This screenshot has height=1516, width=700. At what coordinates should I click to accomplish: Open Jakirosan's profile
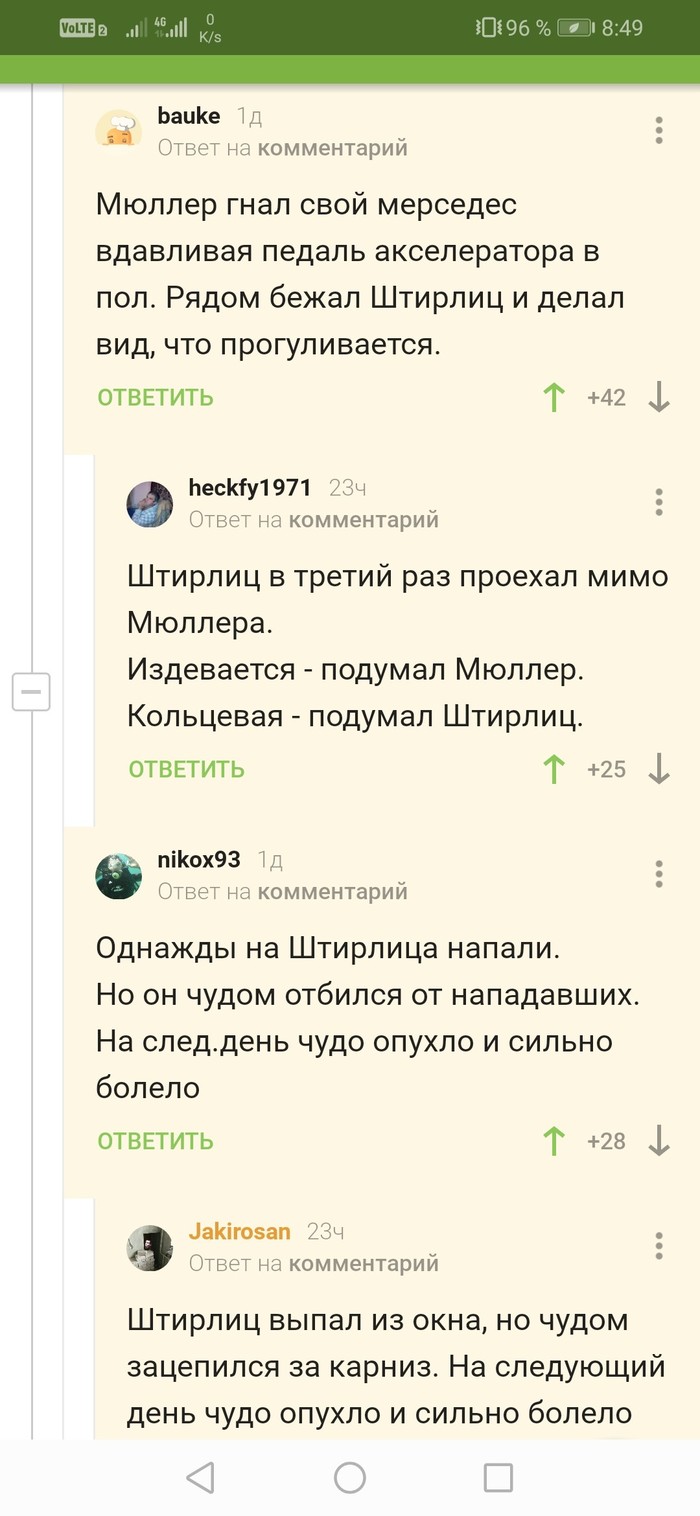click(239, 1232)
